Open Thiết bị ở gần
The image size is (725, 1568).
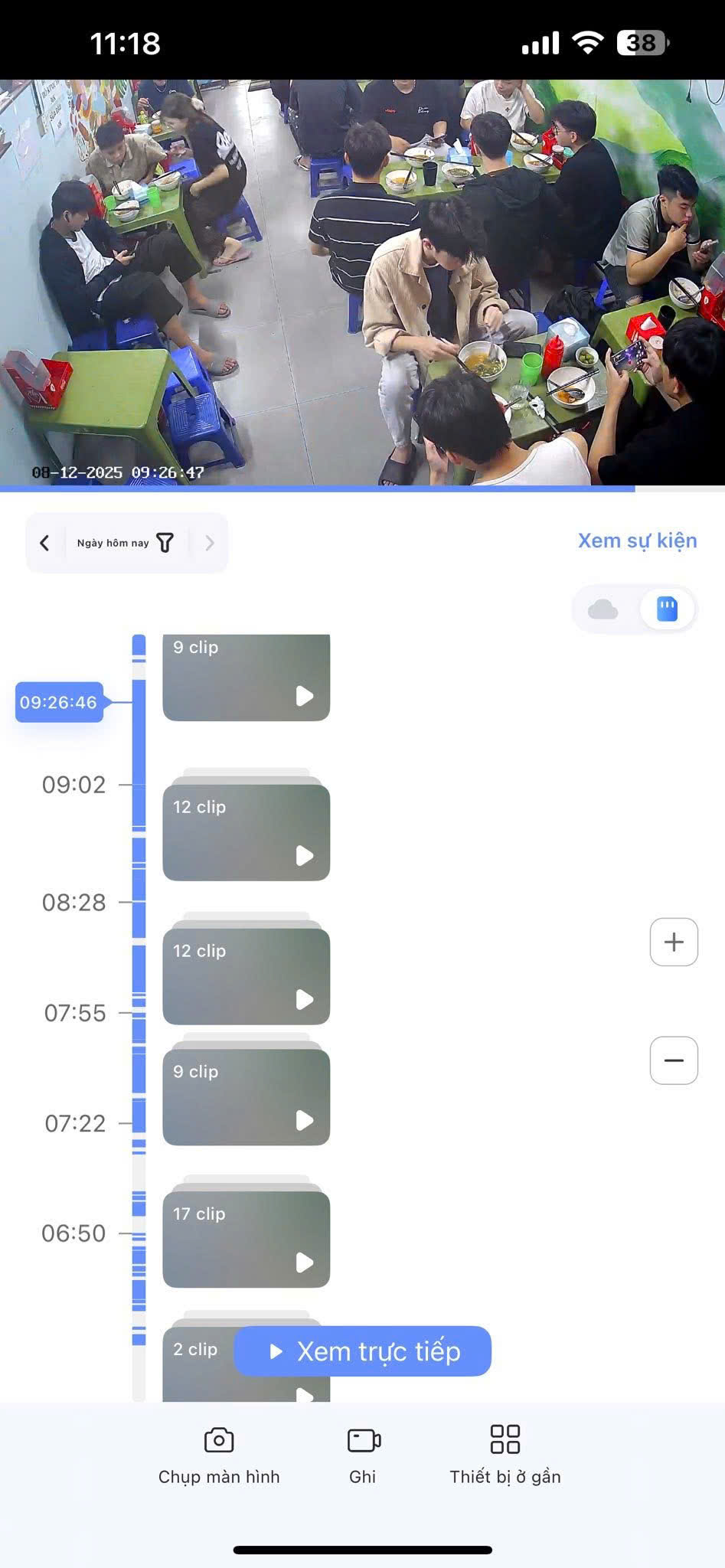click(x=505, y=1455)
